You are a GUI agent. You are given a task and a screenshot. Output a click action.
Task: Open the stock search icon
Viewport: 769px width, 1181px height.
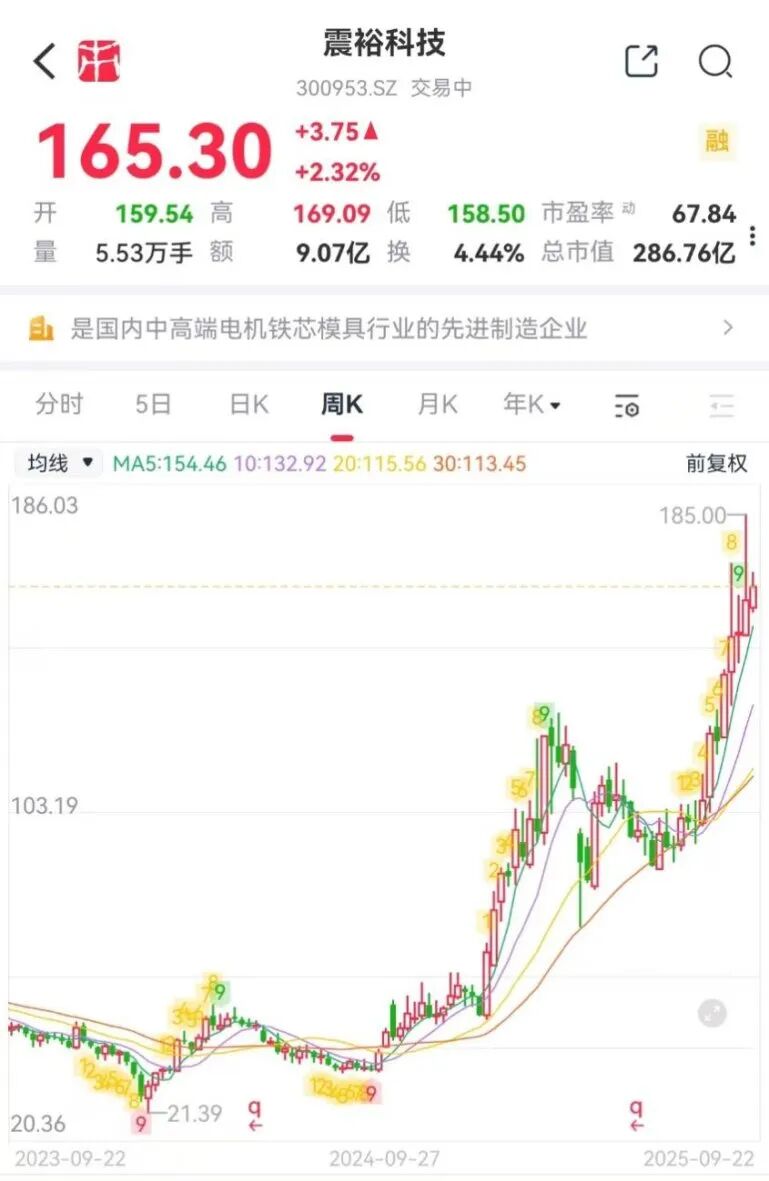(x=716, y=62)
